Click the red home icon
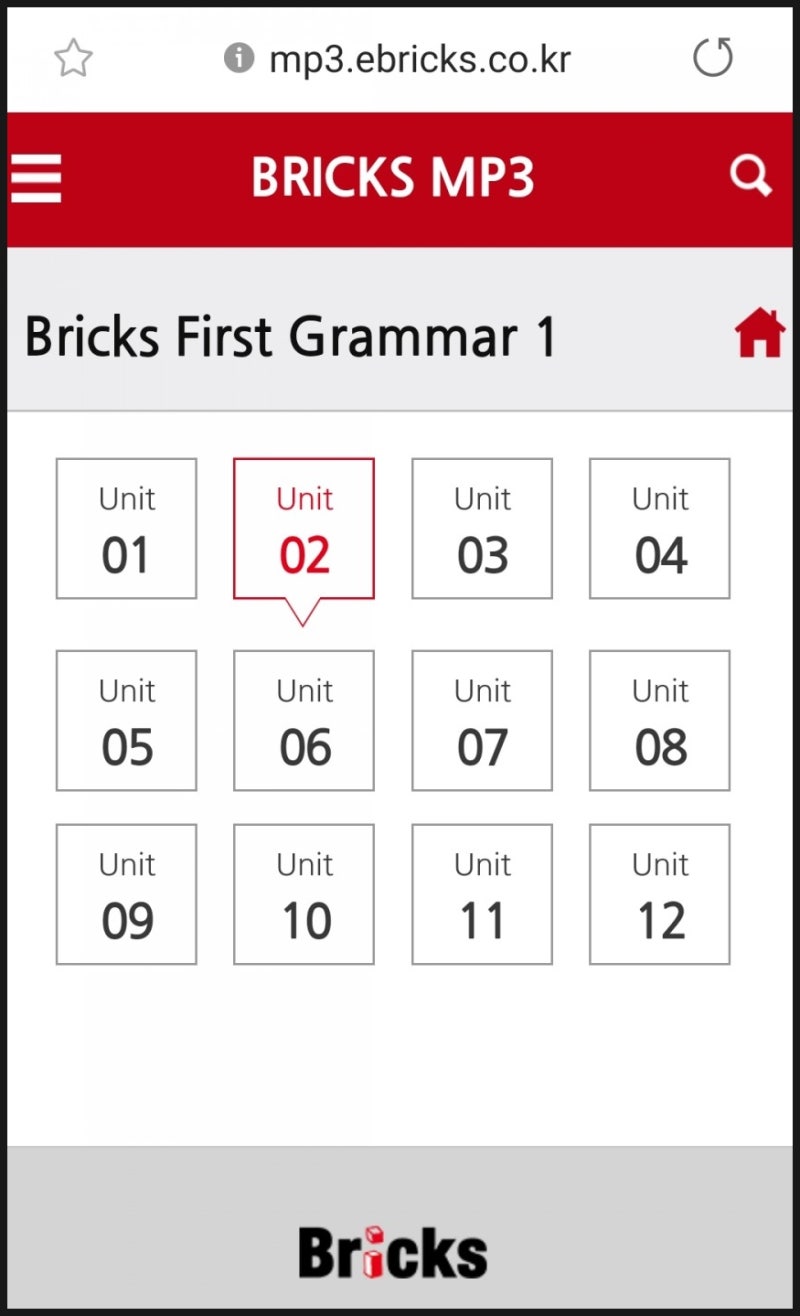 [x=762, y=334]
